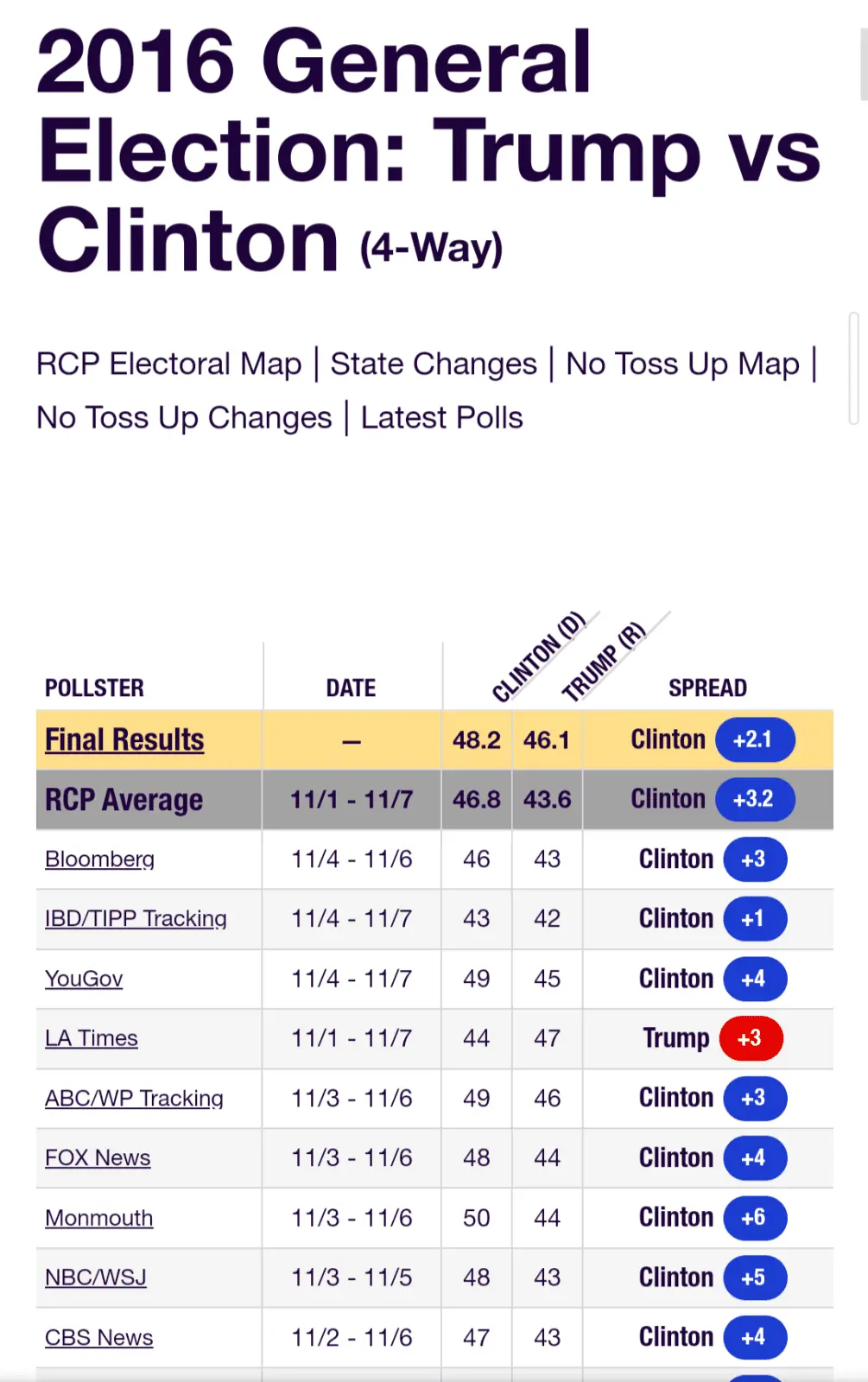Viewport: 868px width, 1382px height.
Task: Open the State Changes link
Action: click(x=434, y=365)
